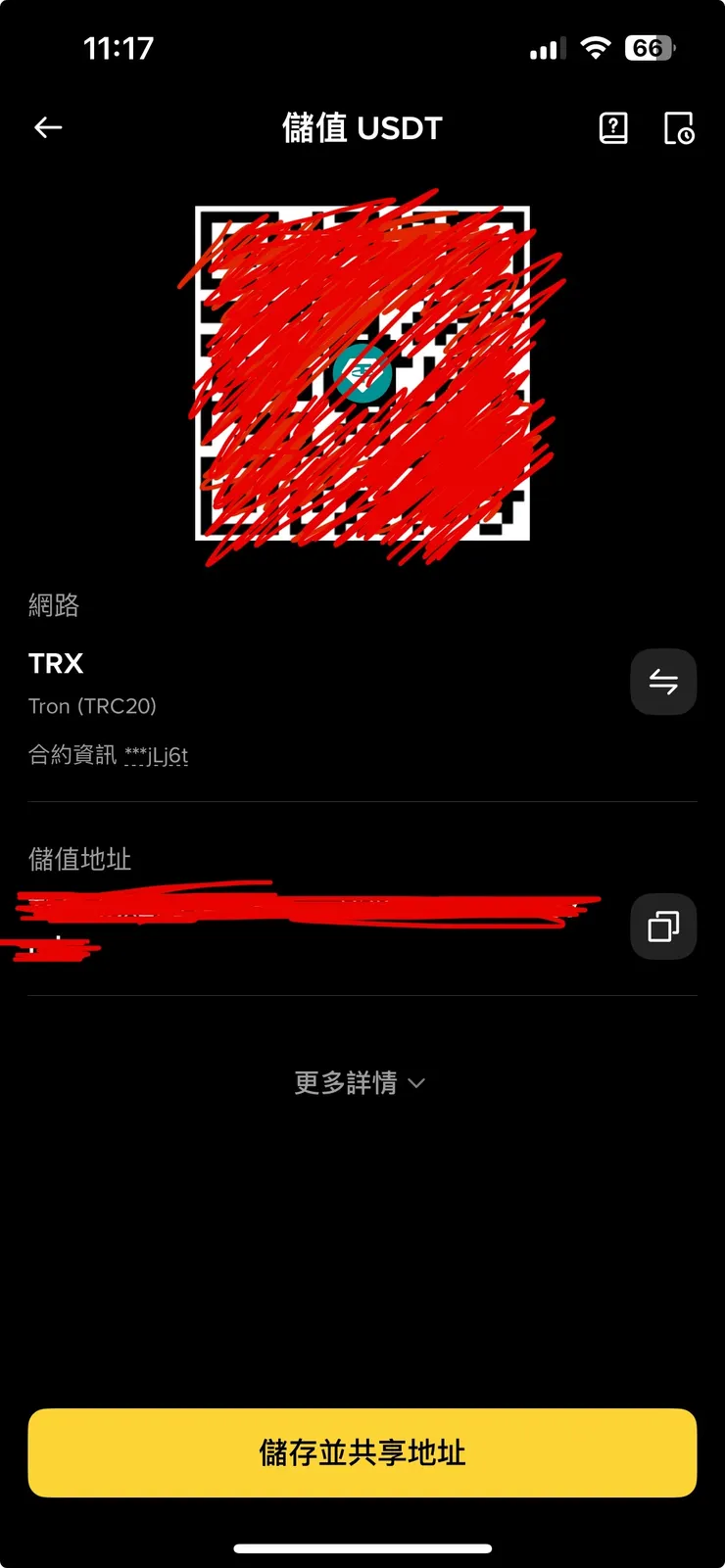Screen dimensions: 725x1568
Task: Tap the Wi-Fi icon in the status bar
Action: click(595, 47)
